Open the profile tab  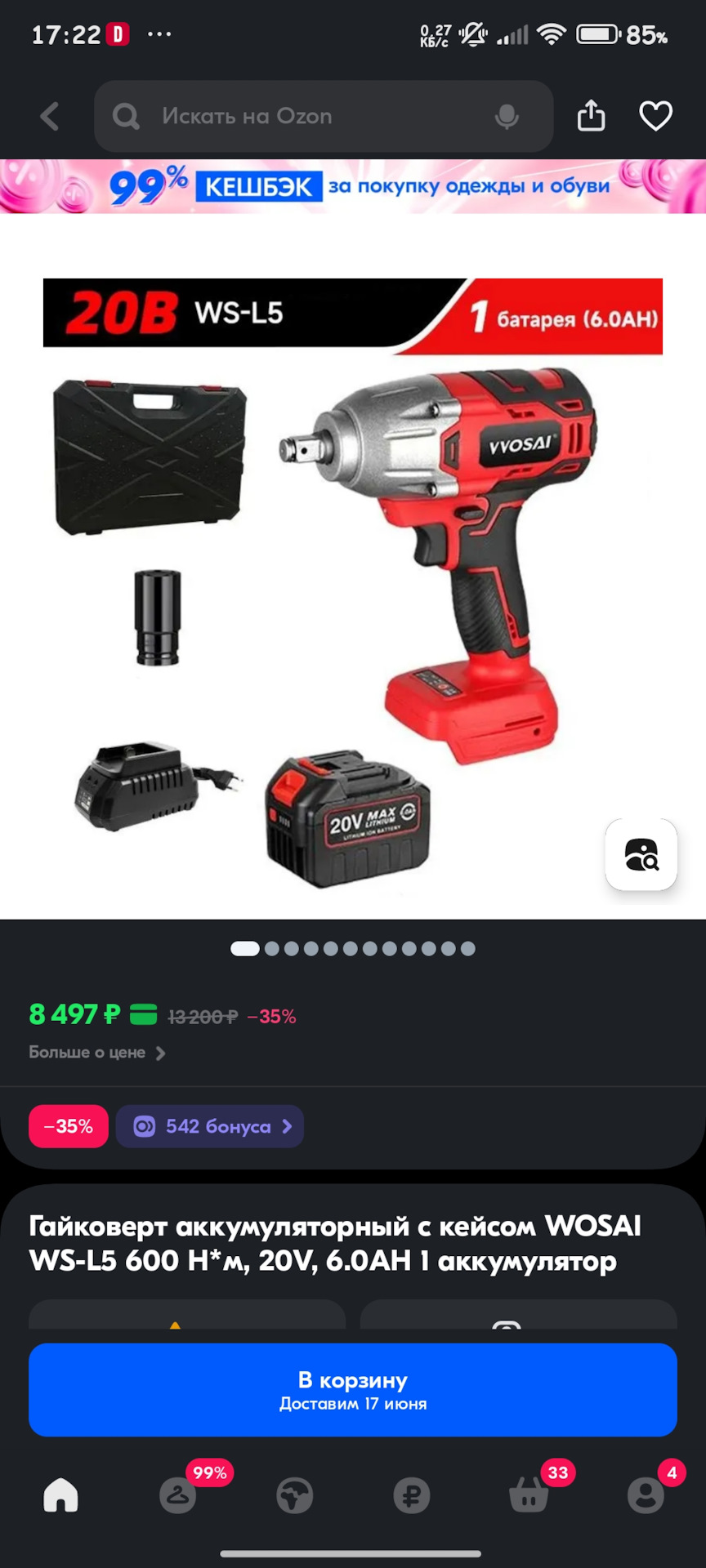coord(646,1495)
